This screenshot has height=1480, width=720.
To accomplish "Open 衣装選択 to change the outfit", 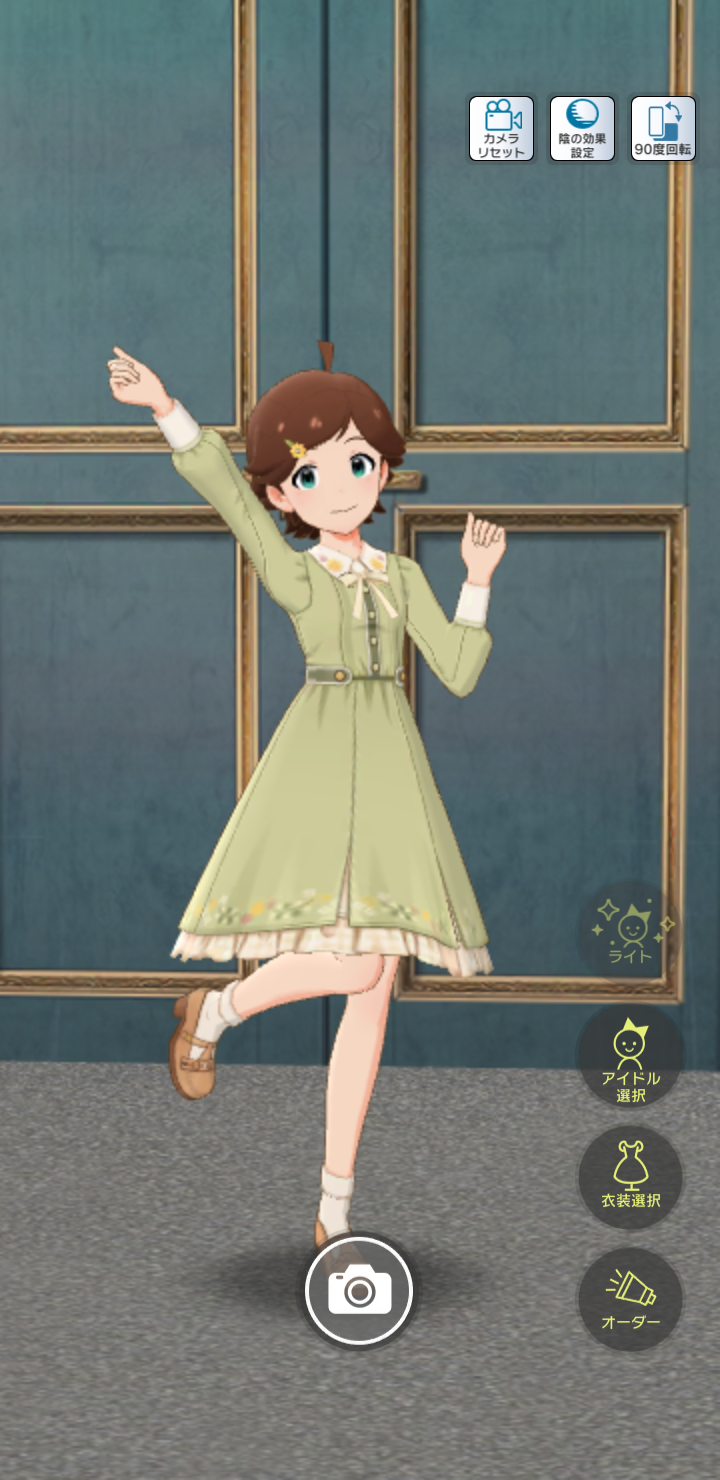I will (631, 1177).
